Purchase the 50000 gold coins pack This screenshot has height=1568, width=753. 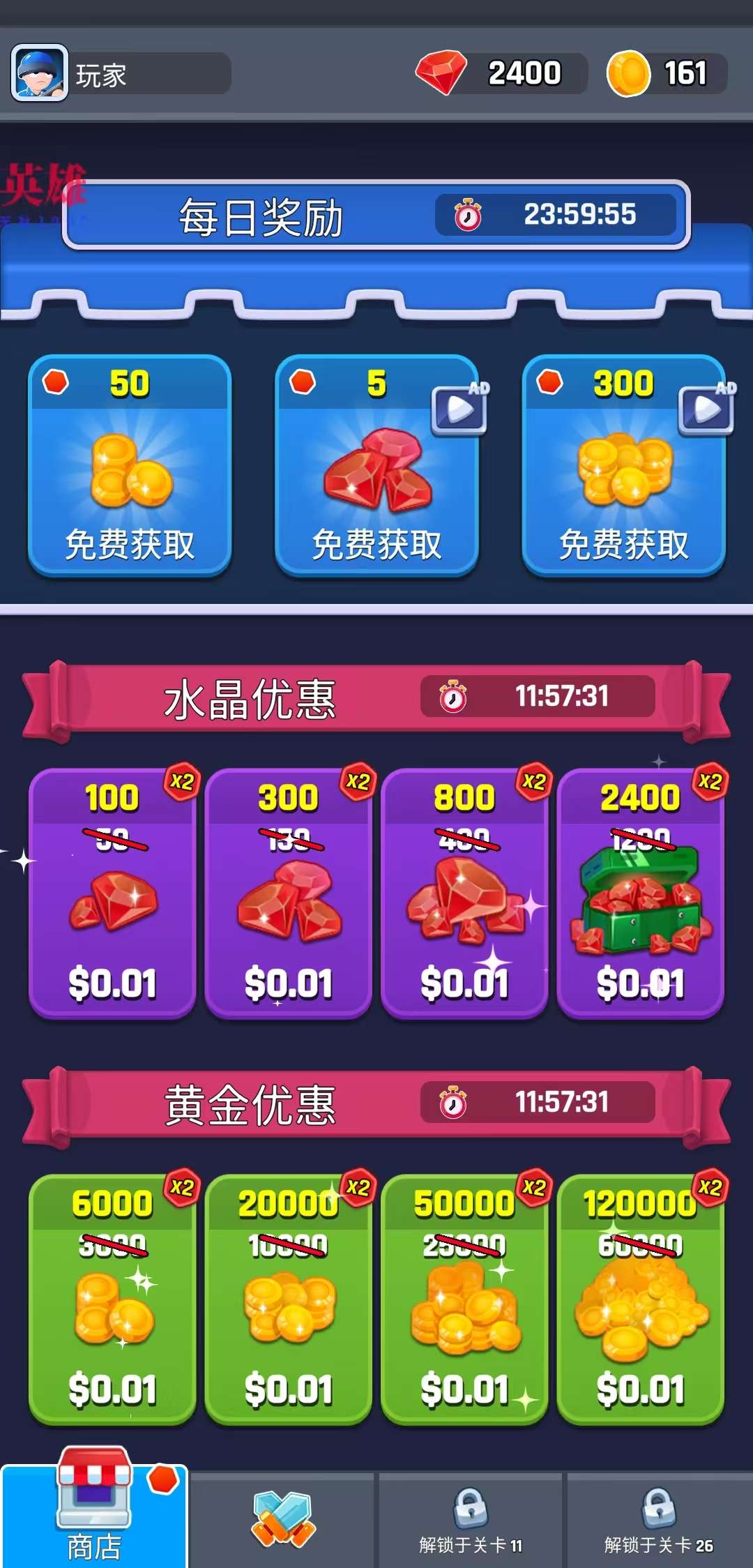pyautogui.click(x=464, y=1299)
